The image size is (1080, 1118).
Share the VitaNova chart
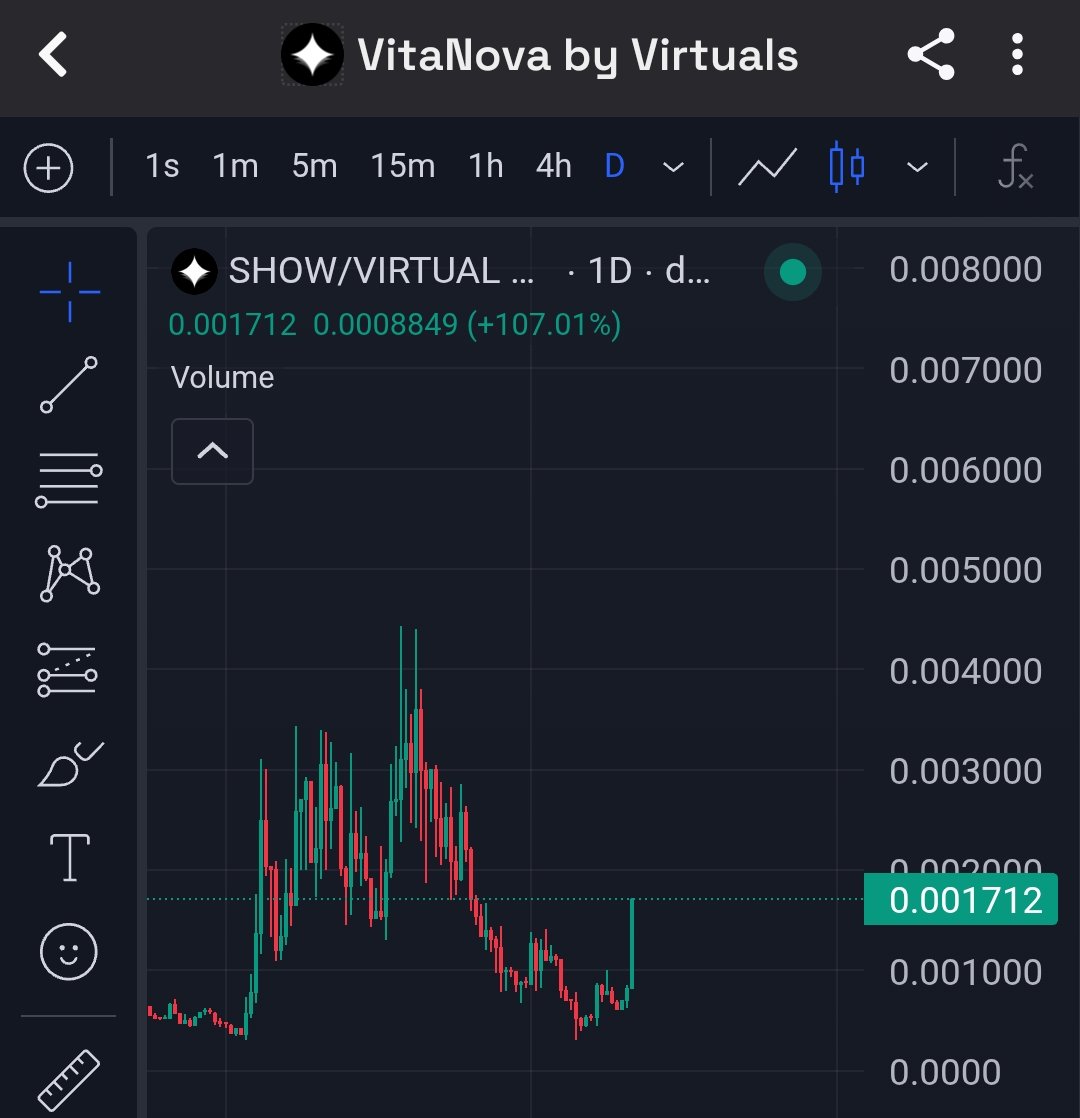(x=930, y=55)
